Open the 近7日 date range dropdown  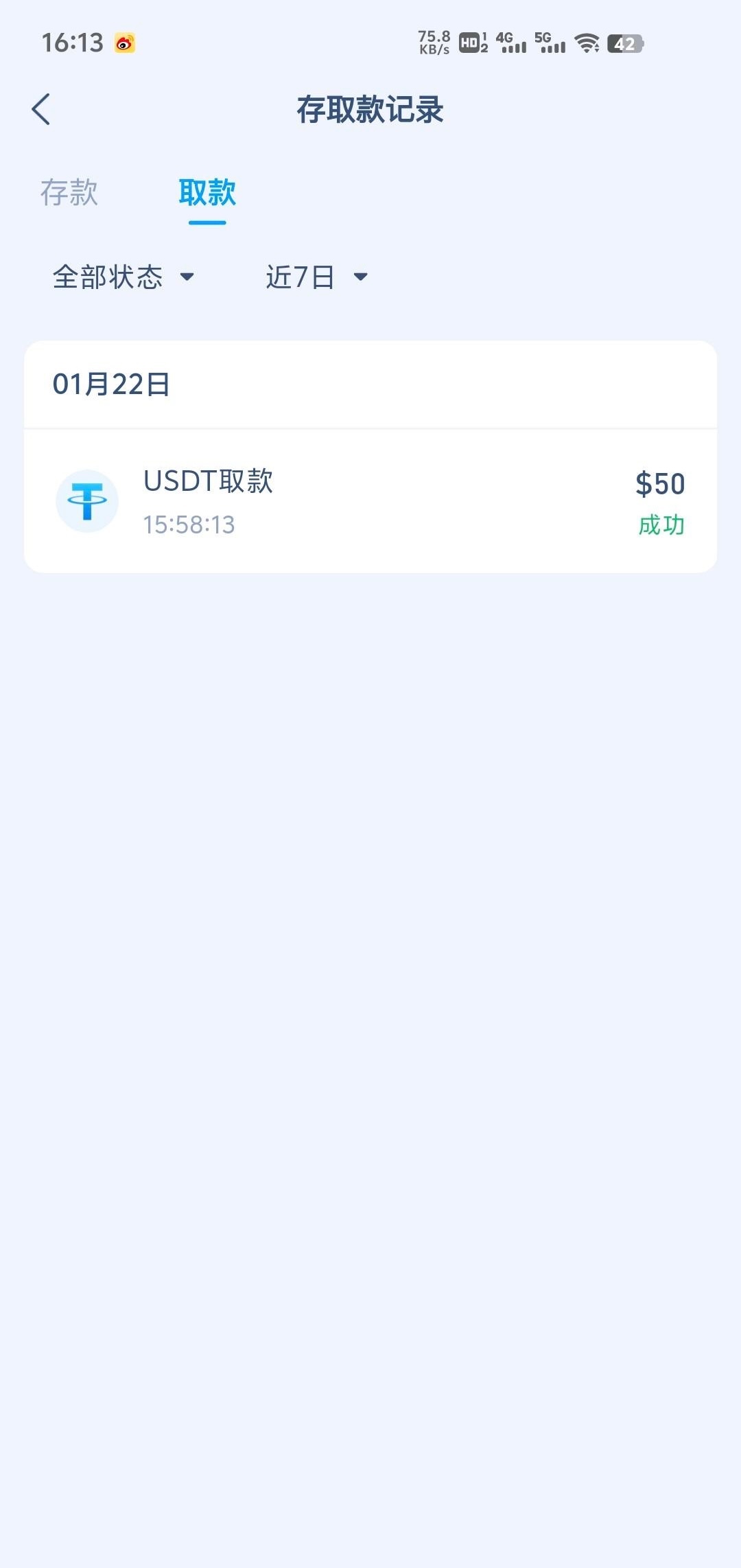[x=316, y=277]
